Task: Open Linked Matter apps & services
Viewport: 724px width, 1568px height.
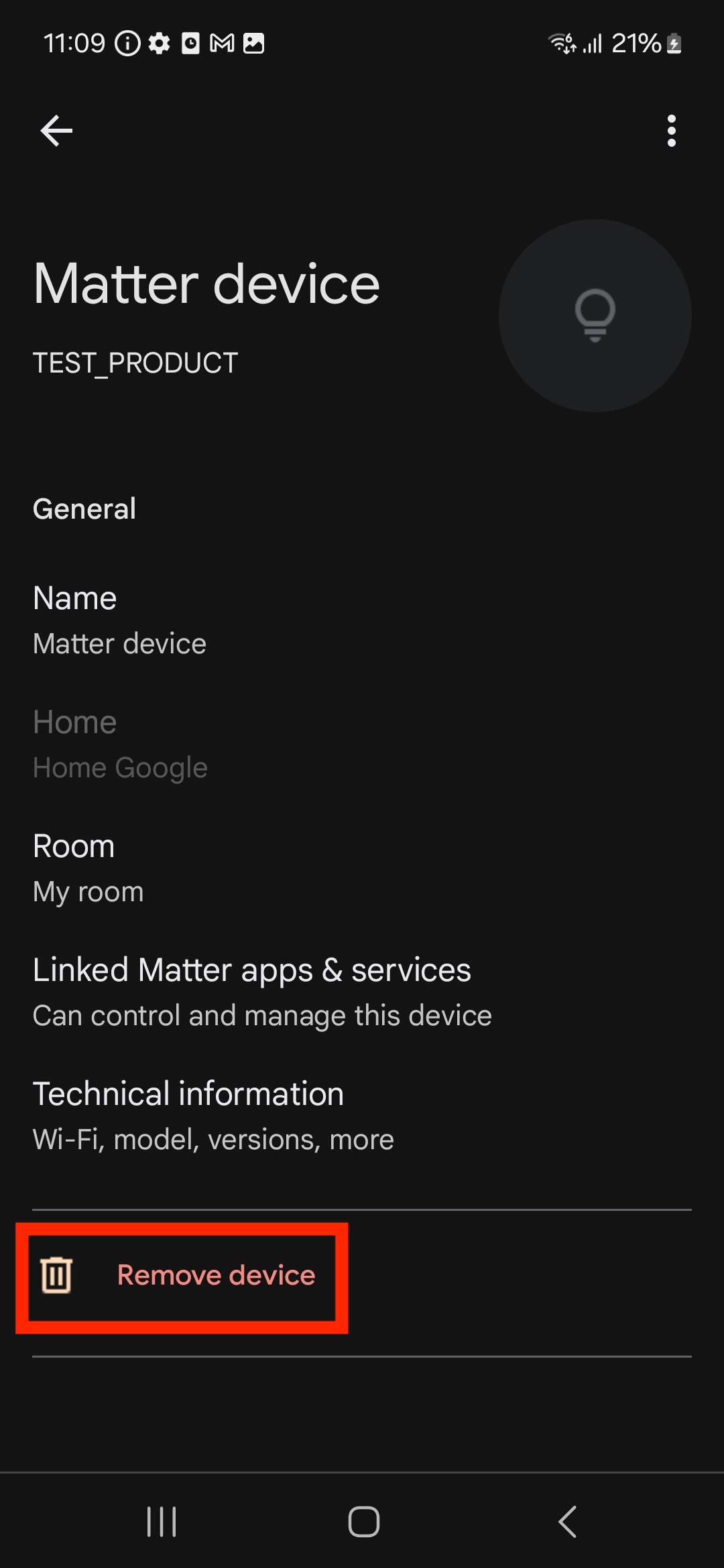Action: coord(252,990)
